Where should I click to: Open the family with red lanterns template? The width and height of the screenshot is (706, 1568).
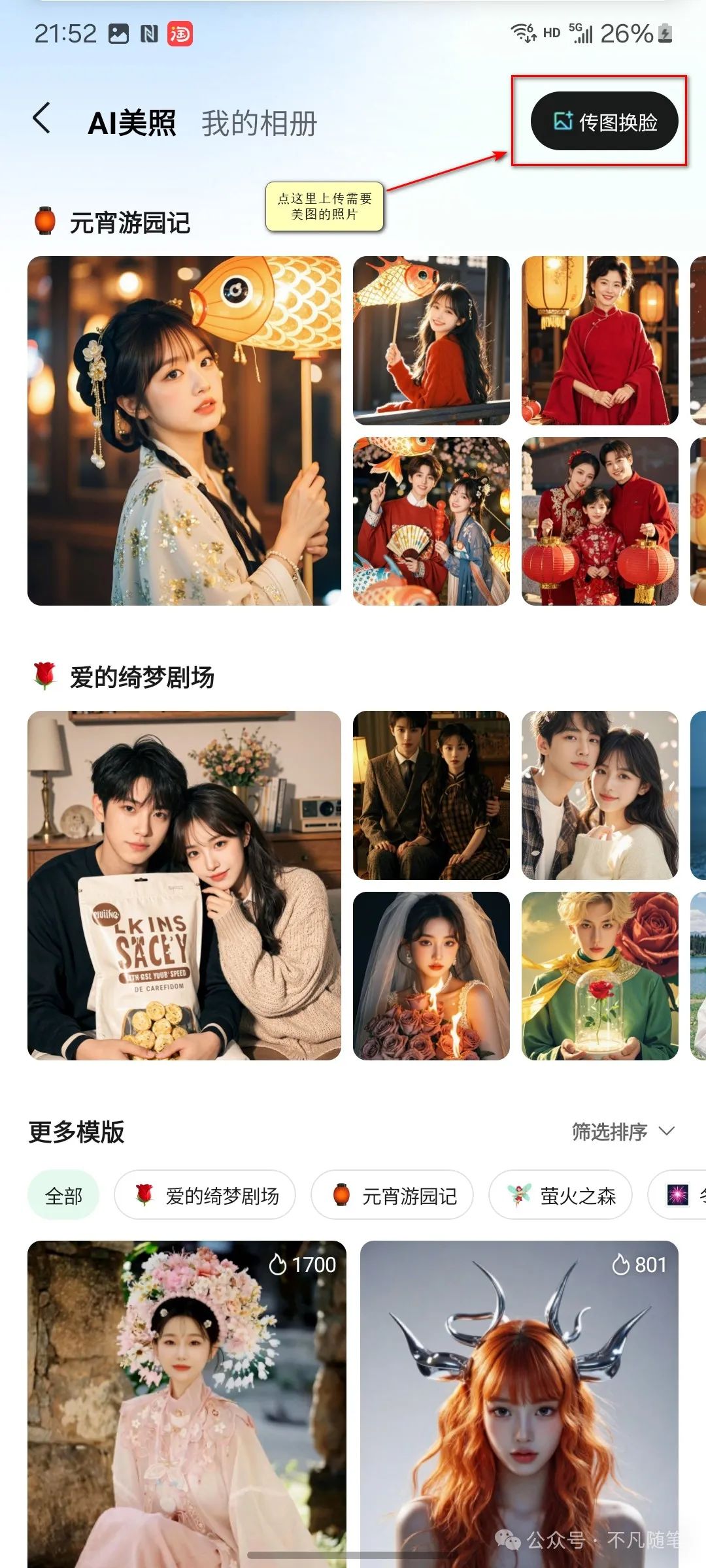pyautogui.click(x=599, y=521)
